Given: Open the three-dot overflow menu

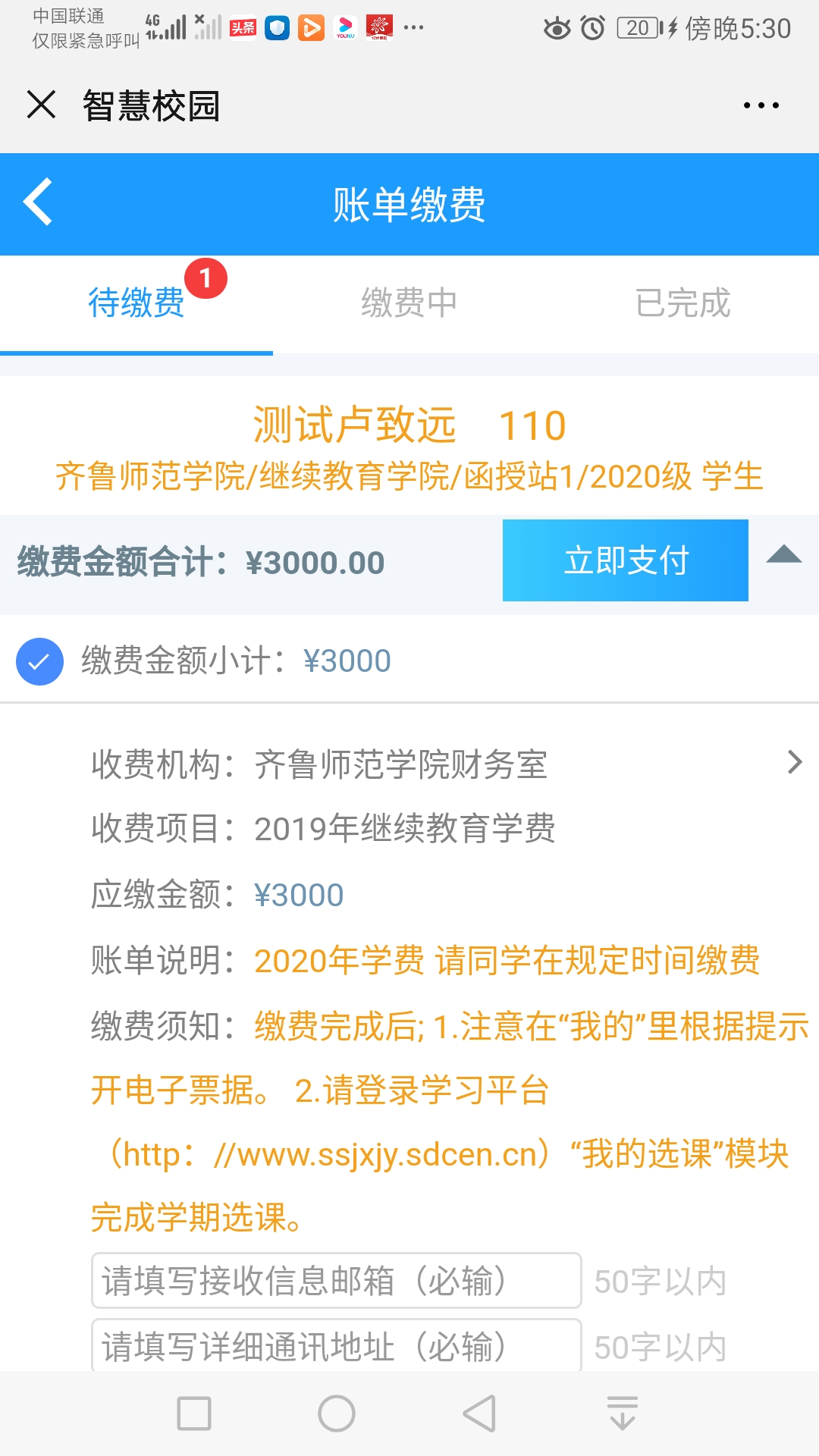Looking at the screenshot, I should click(x=761, y=105).
